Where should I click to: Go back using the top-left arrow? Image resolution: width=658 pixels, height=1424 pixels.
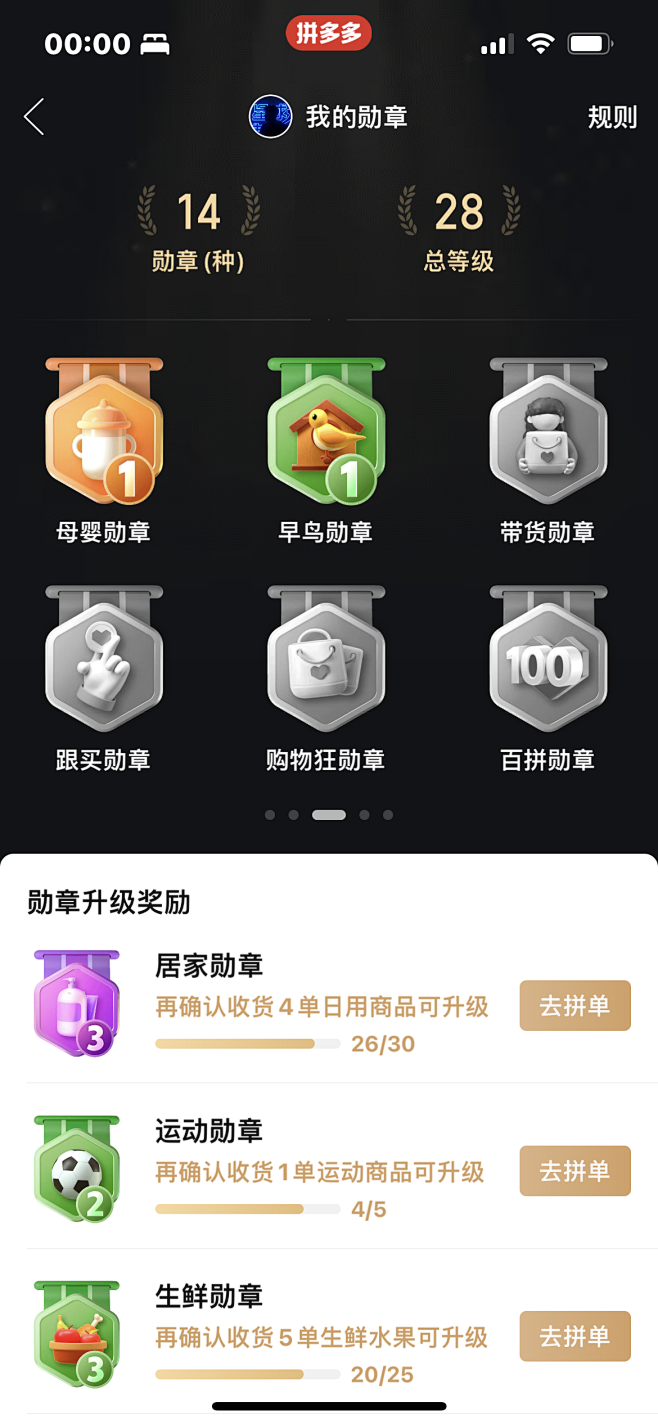tap(34, 117)
